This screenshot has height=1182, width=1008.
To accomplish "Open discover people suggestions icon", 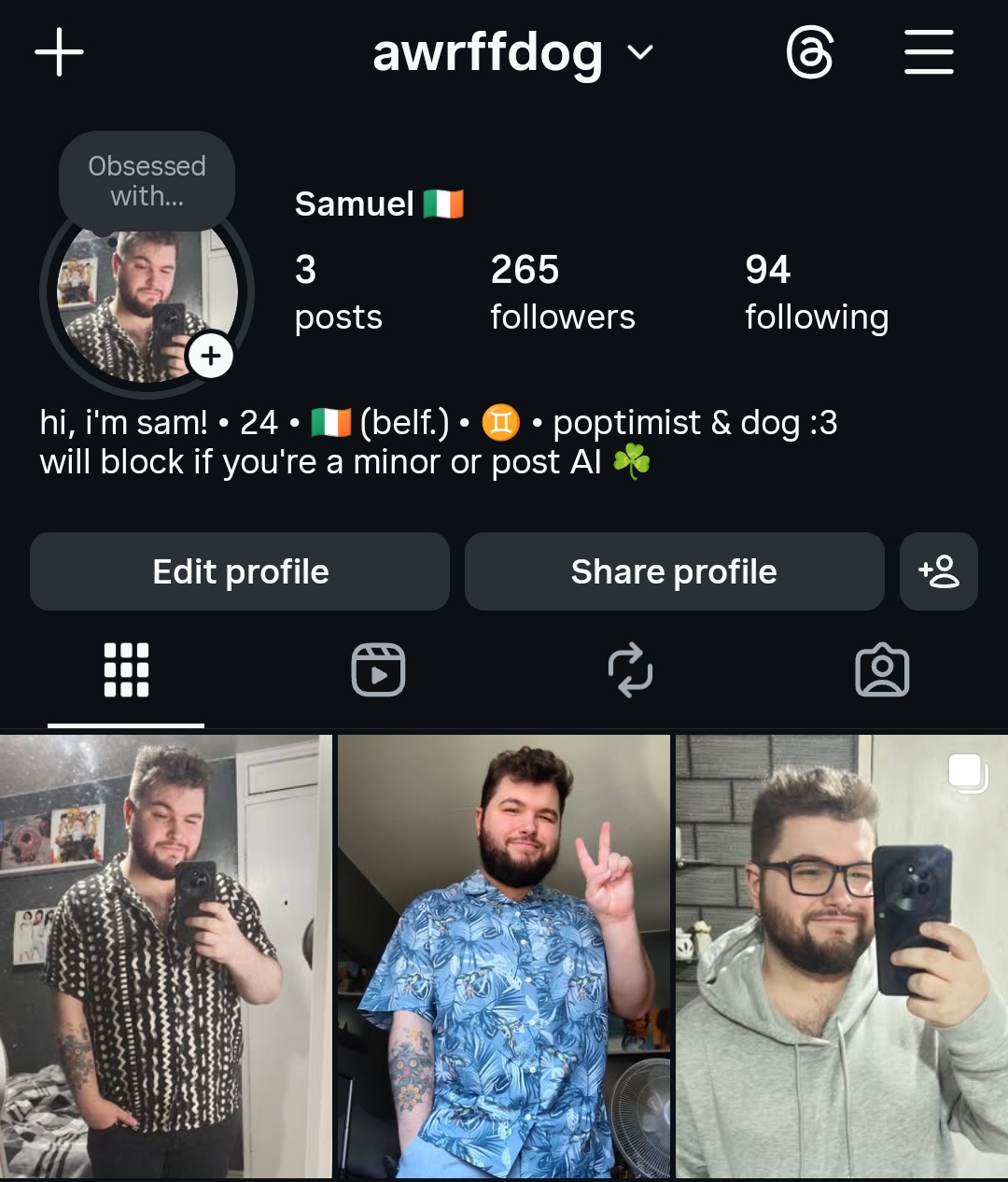I will tap(938, 571).
